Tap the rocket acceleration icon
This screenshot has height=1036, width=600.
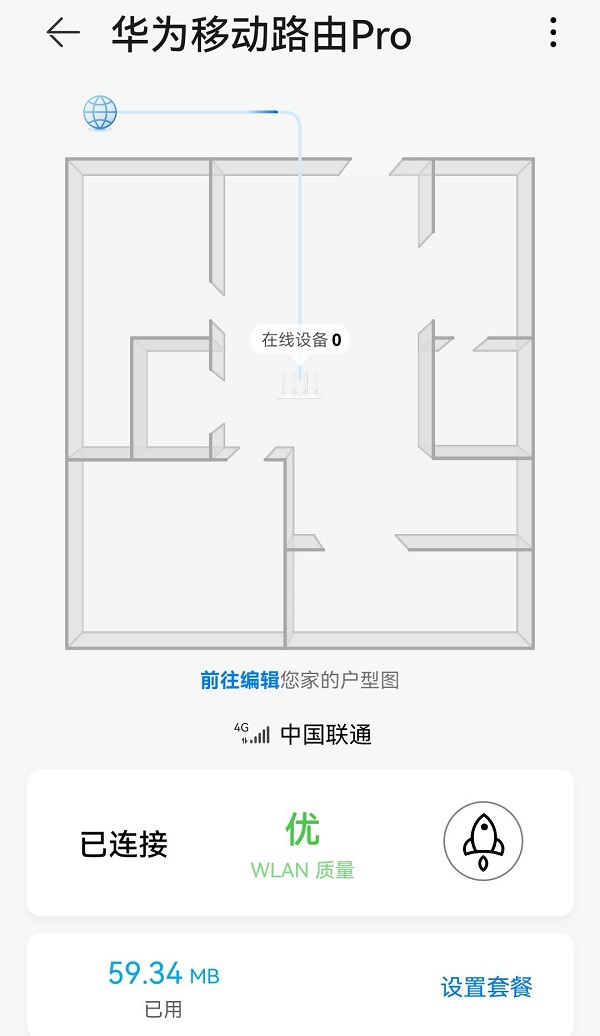(483, 842)
